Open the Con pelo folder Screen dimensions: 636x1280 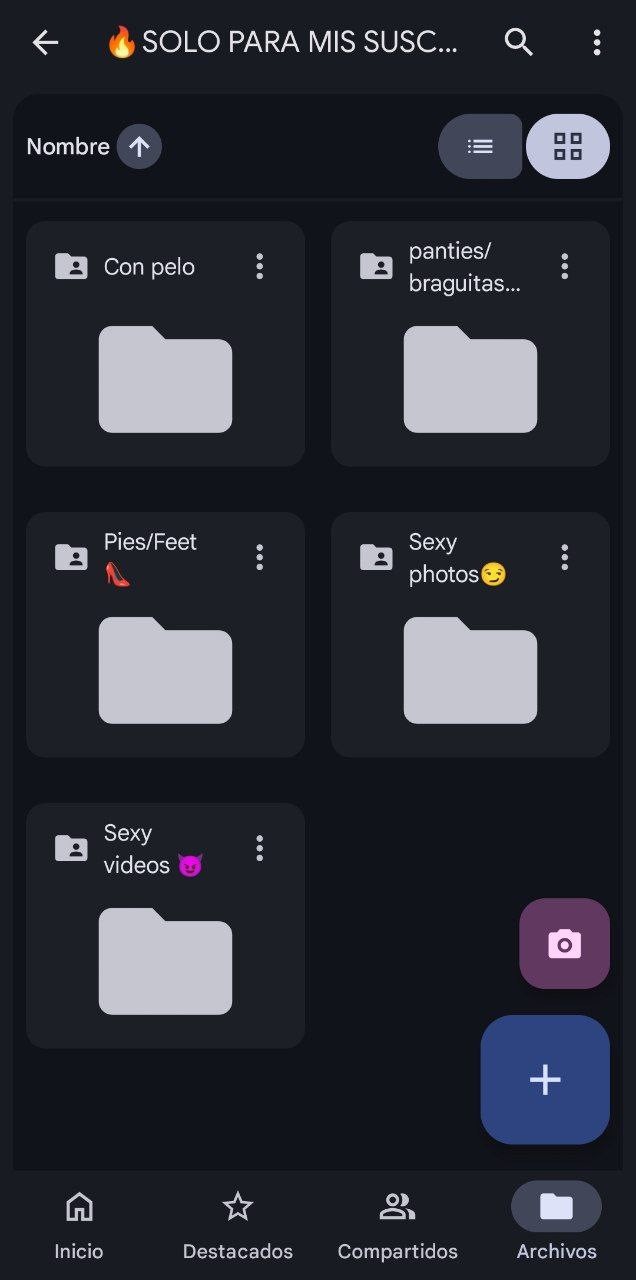tap(165, 379)
